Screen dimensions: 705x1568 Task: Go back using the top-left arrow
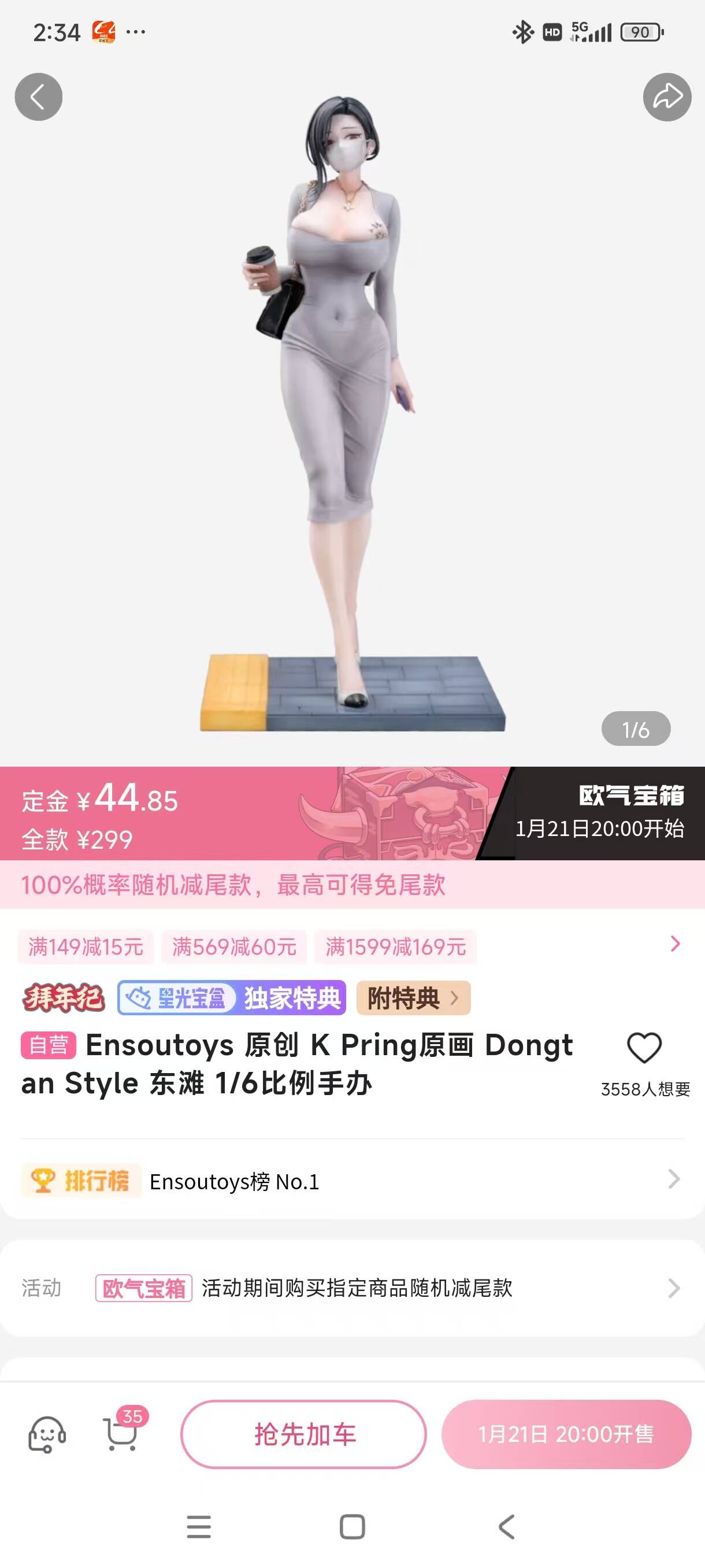pyautogui.click(x=38, y=97)
